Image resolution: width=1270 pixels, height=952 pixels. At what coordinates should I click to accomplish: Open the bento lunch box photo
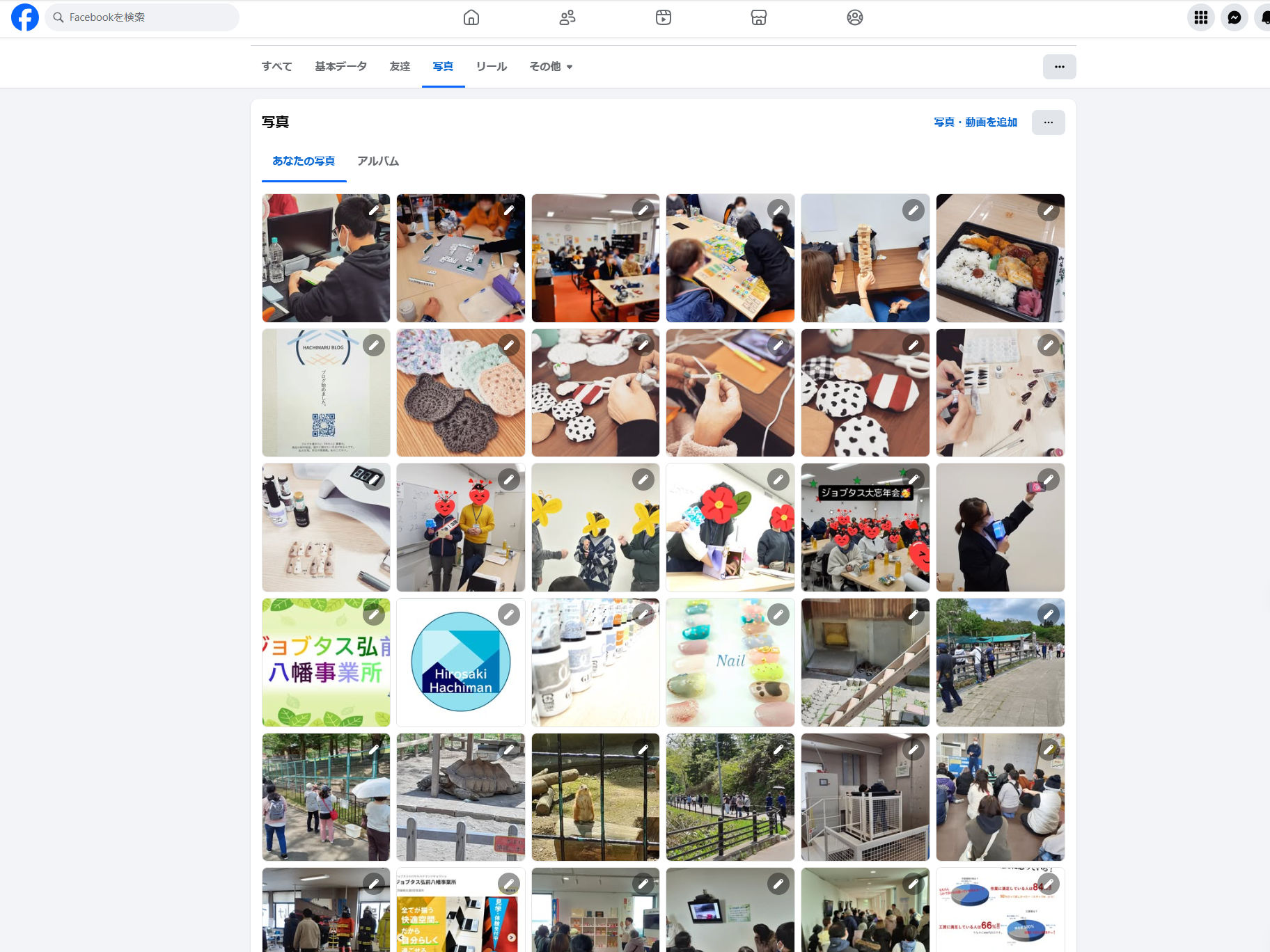pyautogui.click(x=1000, y=264)
